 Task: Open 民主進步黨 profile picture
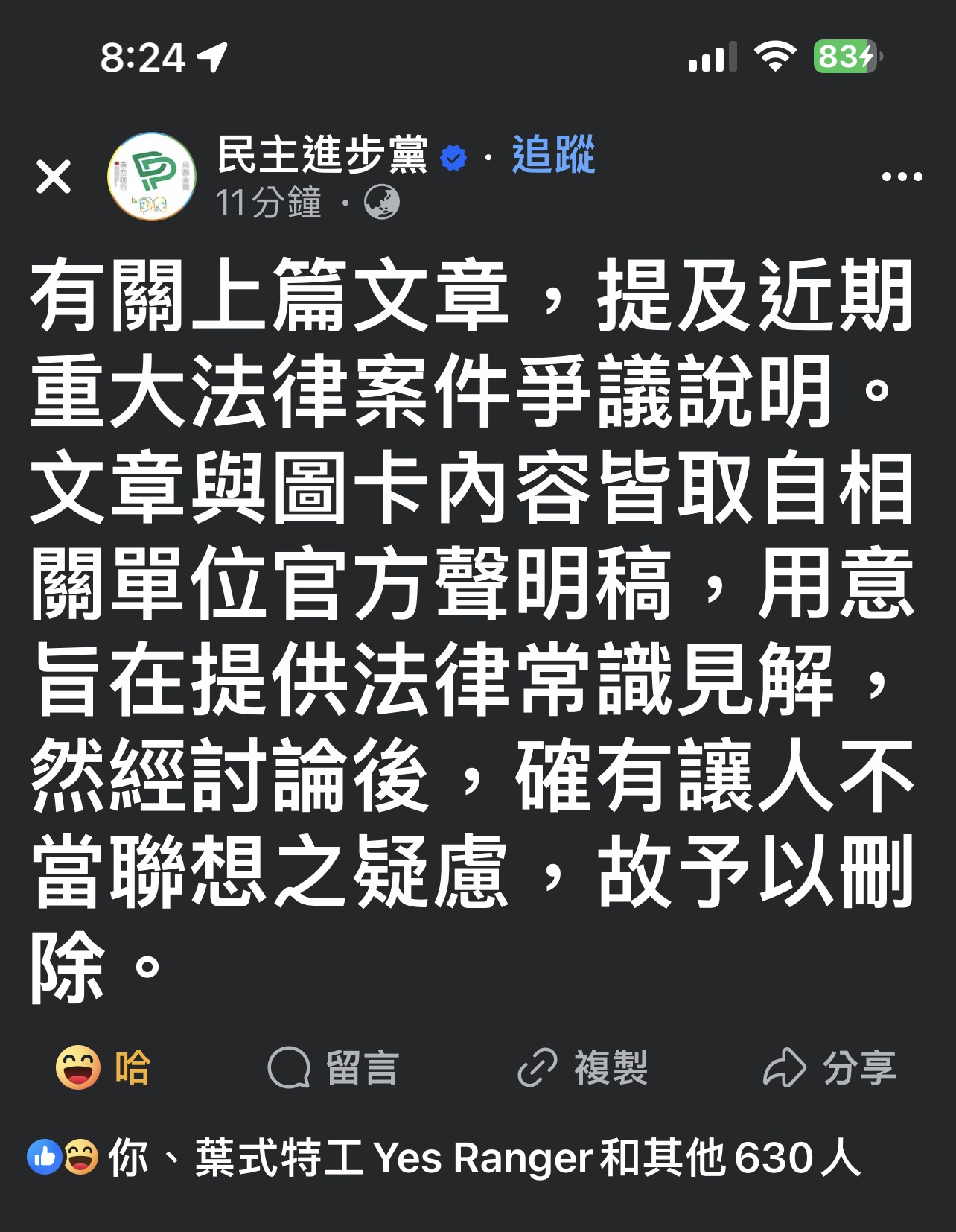click(x=152, y=177)
